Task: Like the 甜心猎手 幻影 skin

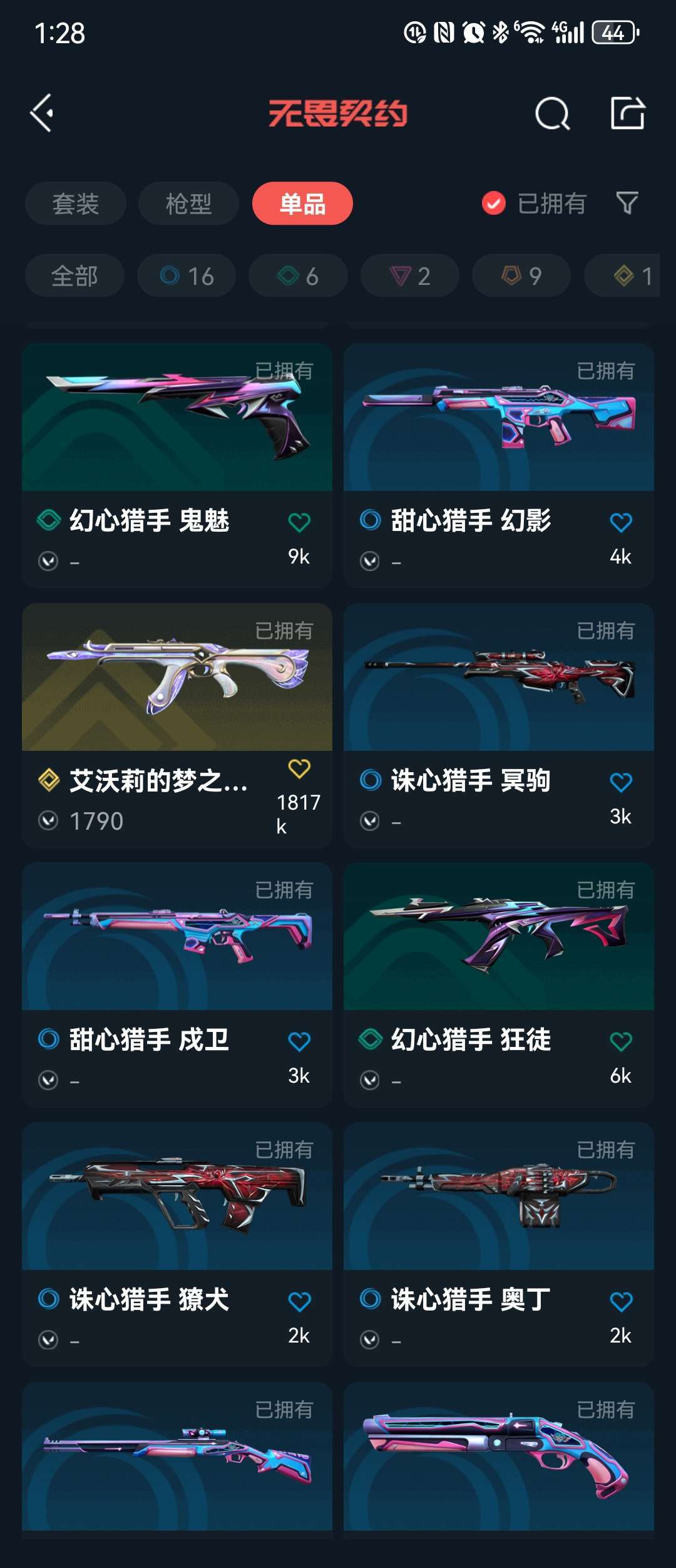Action: pos(620,522)
